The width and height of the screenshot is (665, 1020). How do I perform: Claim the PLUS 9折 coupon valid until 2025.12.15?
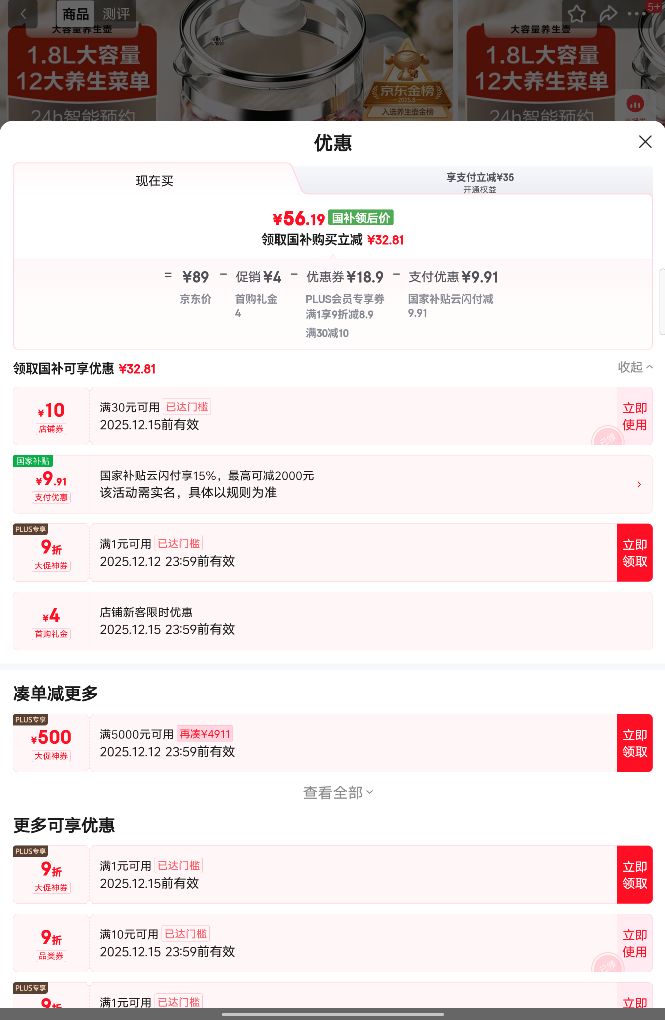[634, 875]
